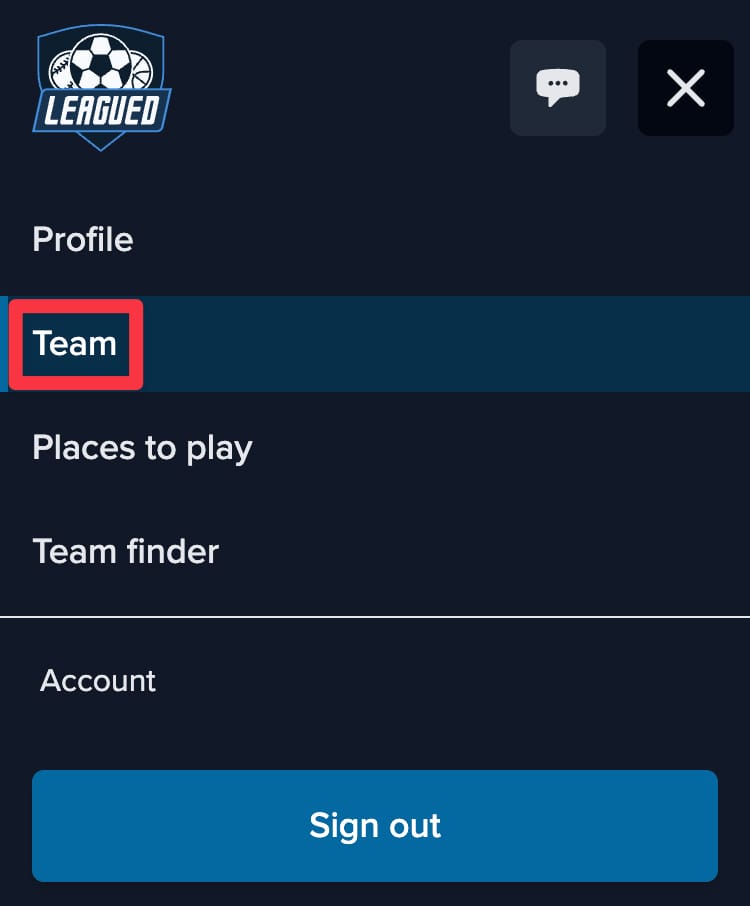750x906 pixels.
Task: Close the navigation menu
Action: (685, 88)
